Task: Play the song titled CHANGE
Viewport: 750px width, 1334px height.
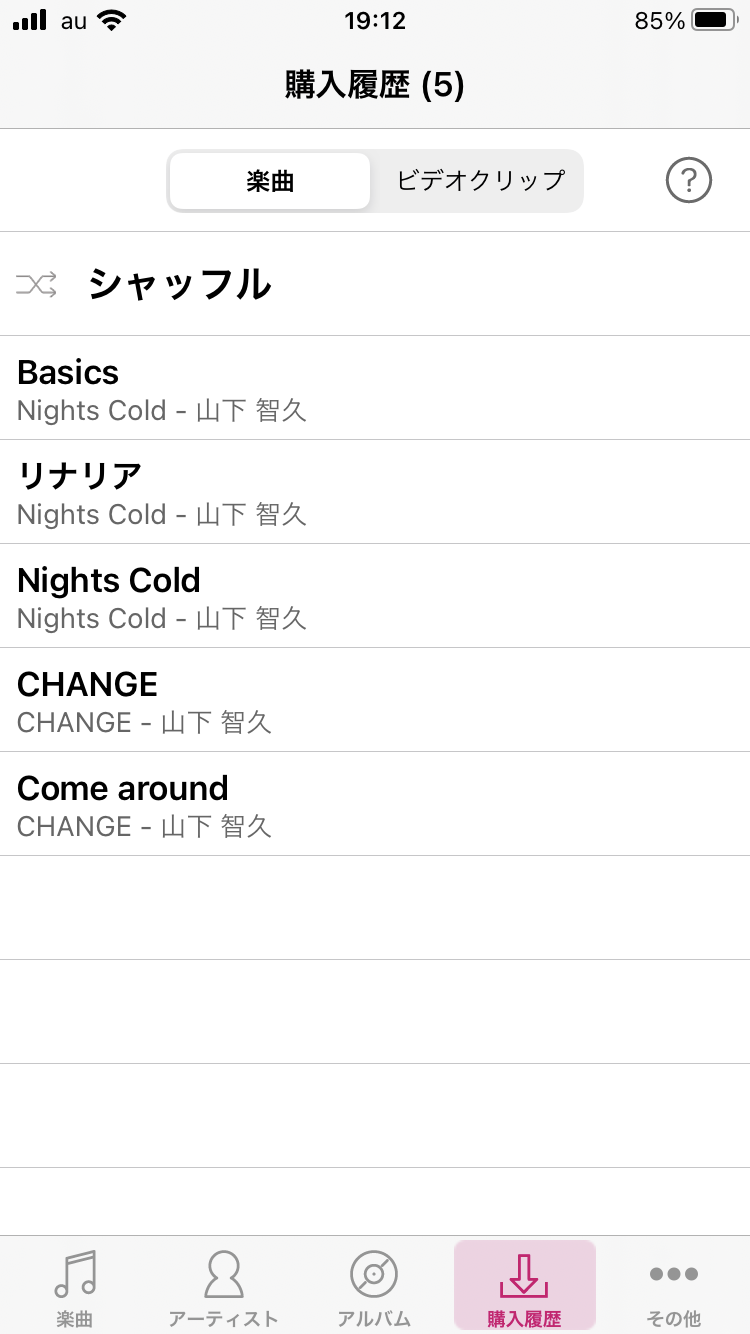Action: point(375,700)
